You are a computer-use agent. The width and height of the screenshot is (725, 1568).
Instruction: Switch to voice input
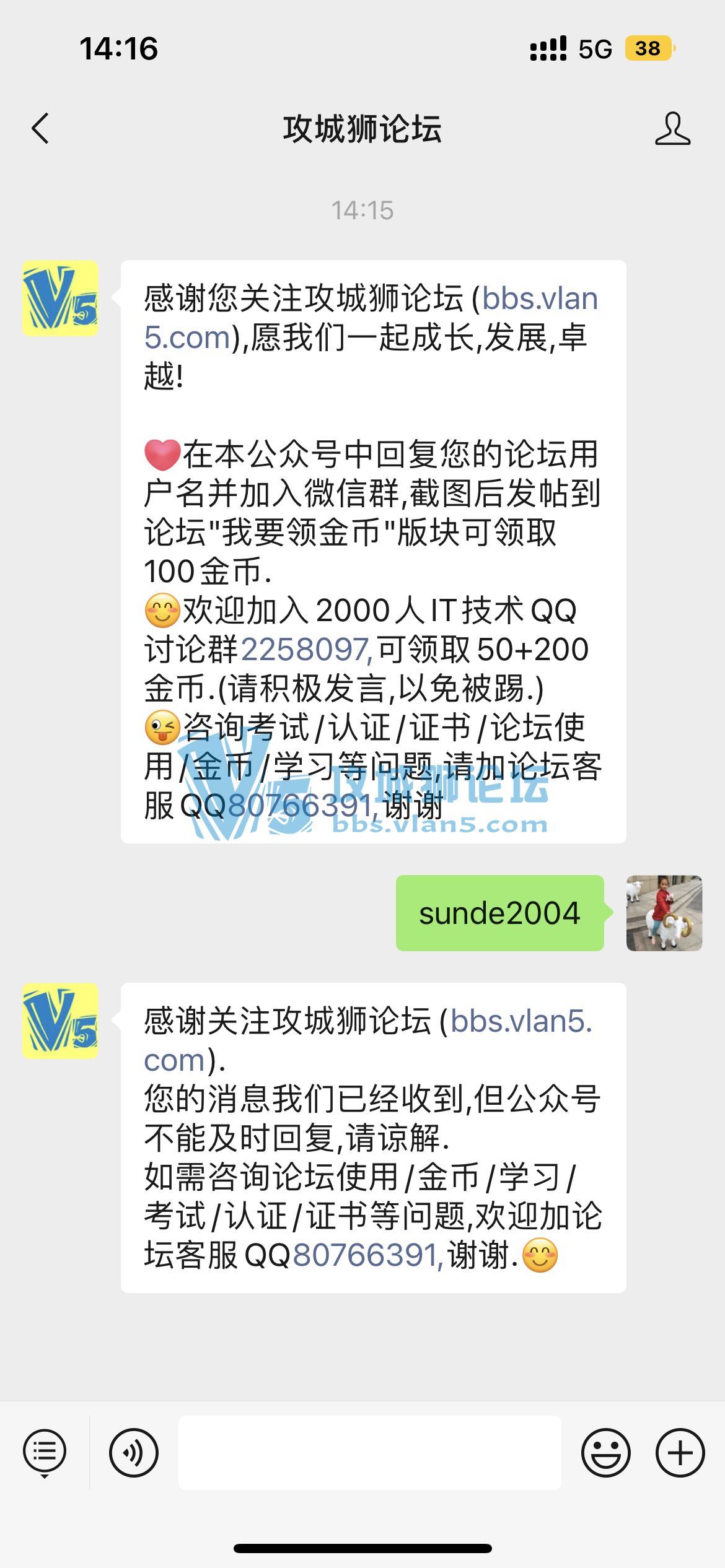tap(134, 1452)
